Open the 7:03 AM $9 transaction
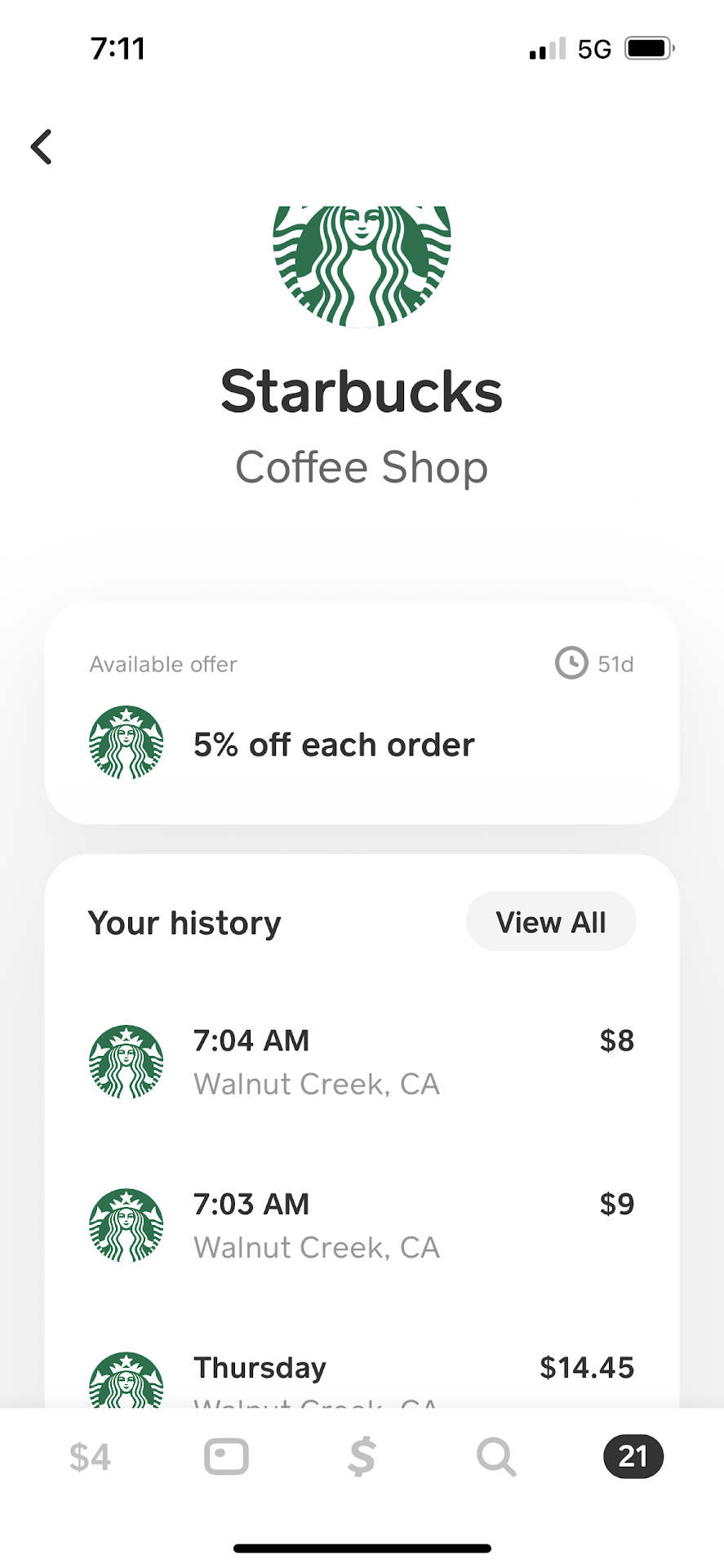The image size is (724, 1568). [x=362, y=1225]
